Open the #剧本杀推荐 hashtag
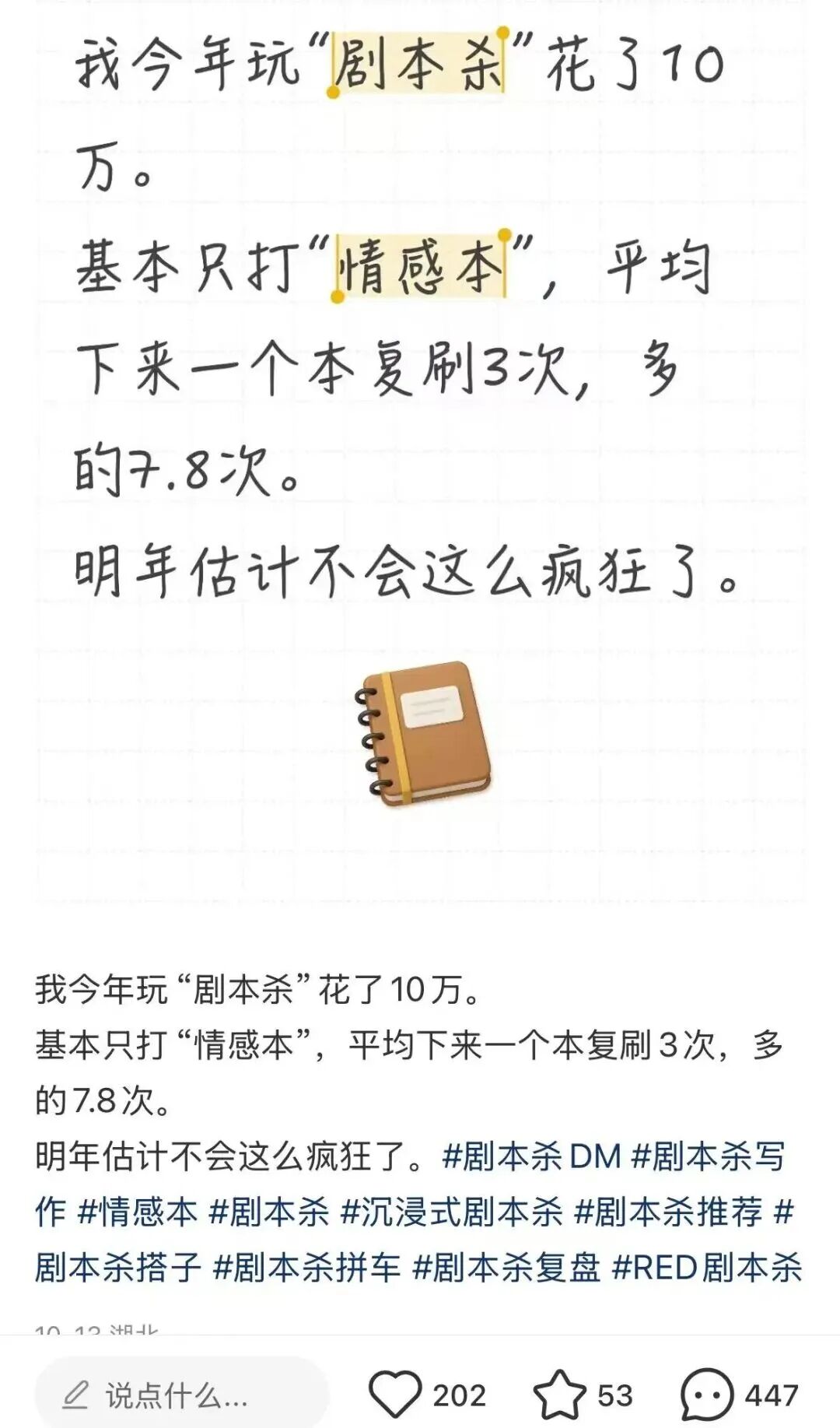The image size is (840, 1428). tap(668, 1212)
